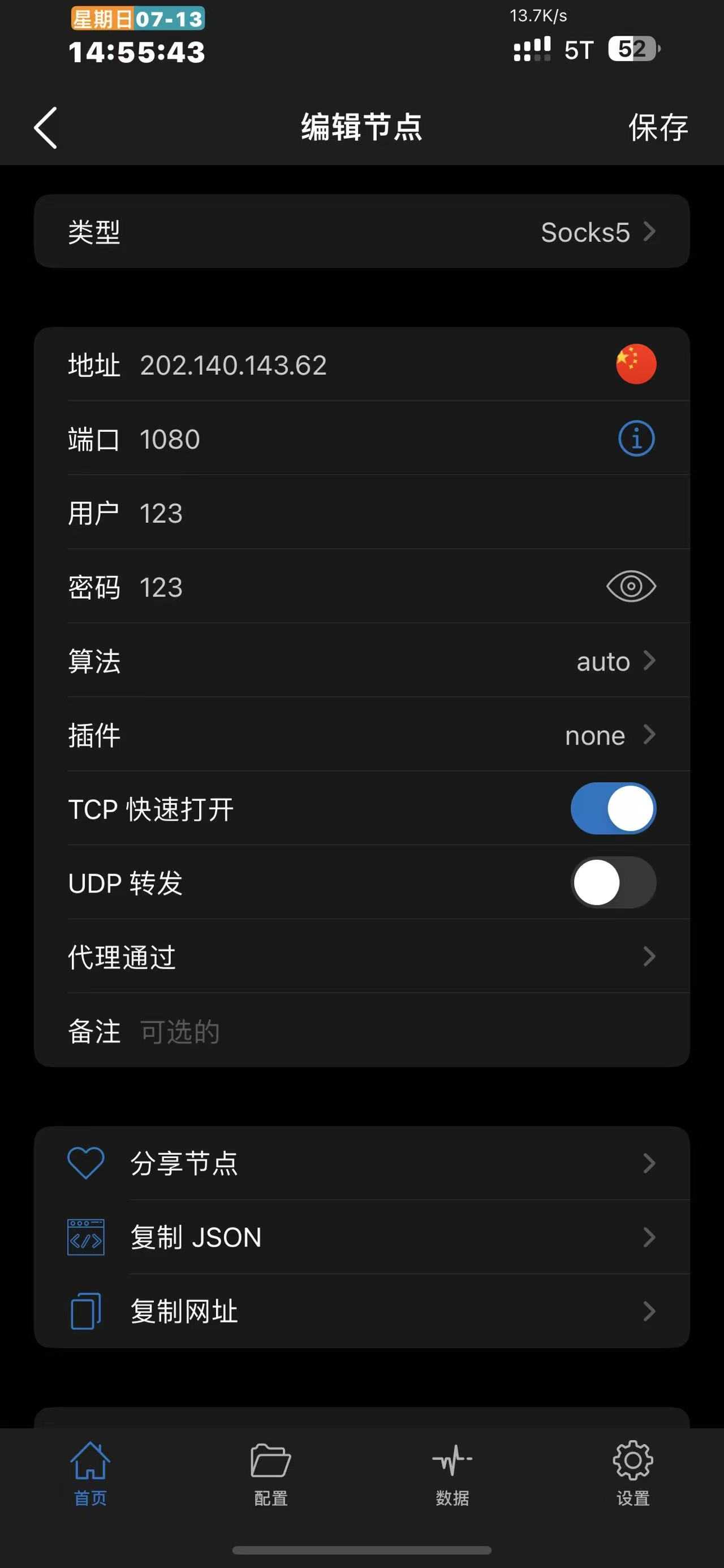724x1568 pixels.
Task: Tap 保存 to save the node
Action: click(658, 128)
